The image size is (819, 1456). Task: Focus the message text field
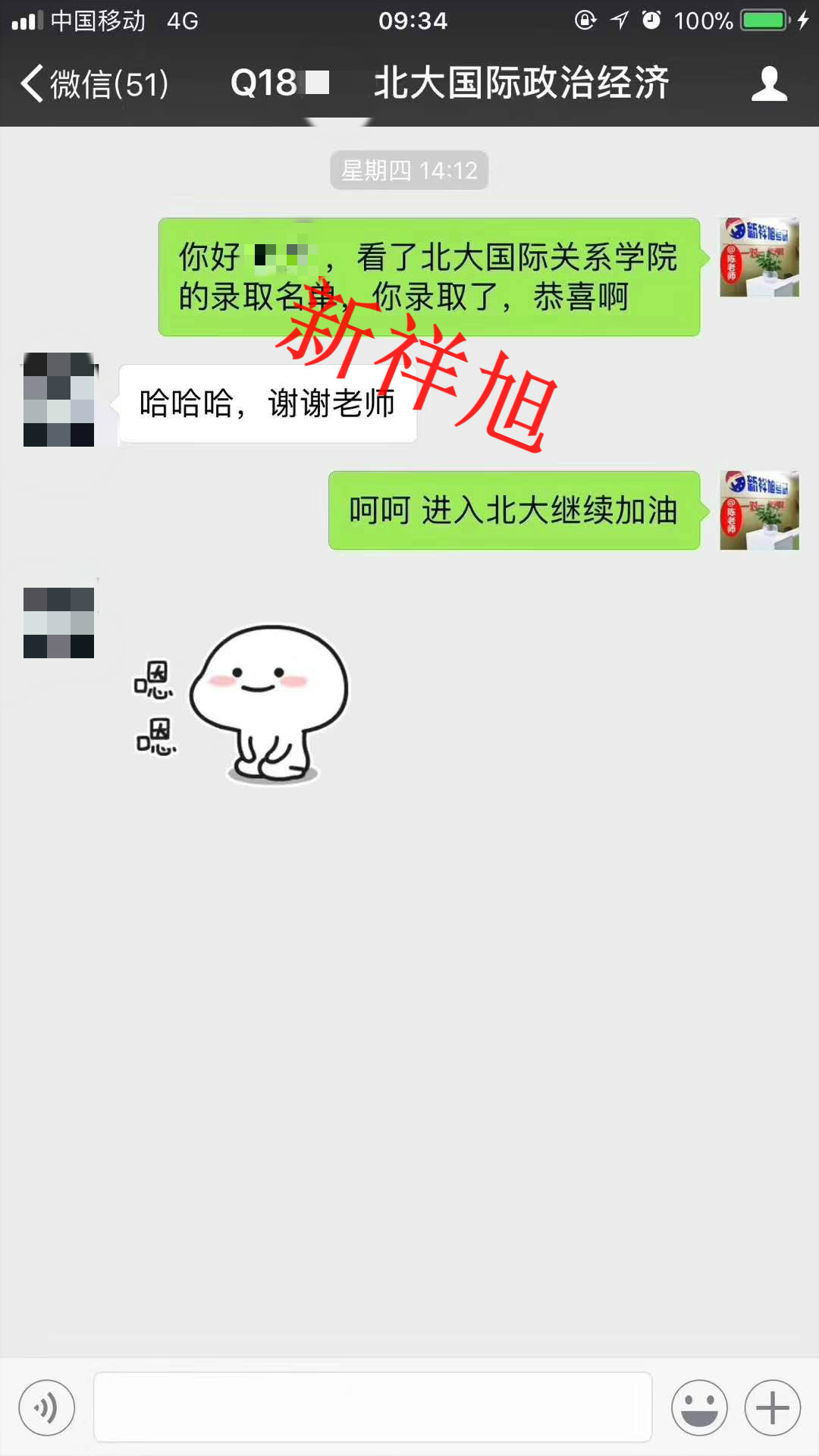372,1407
